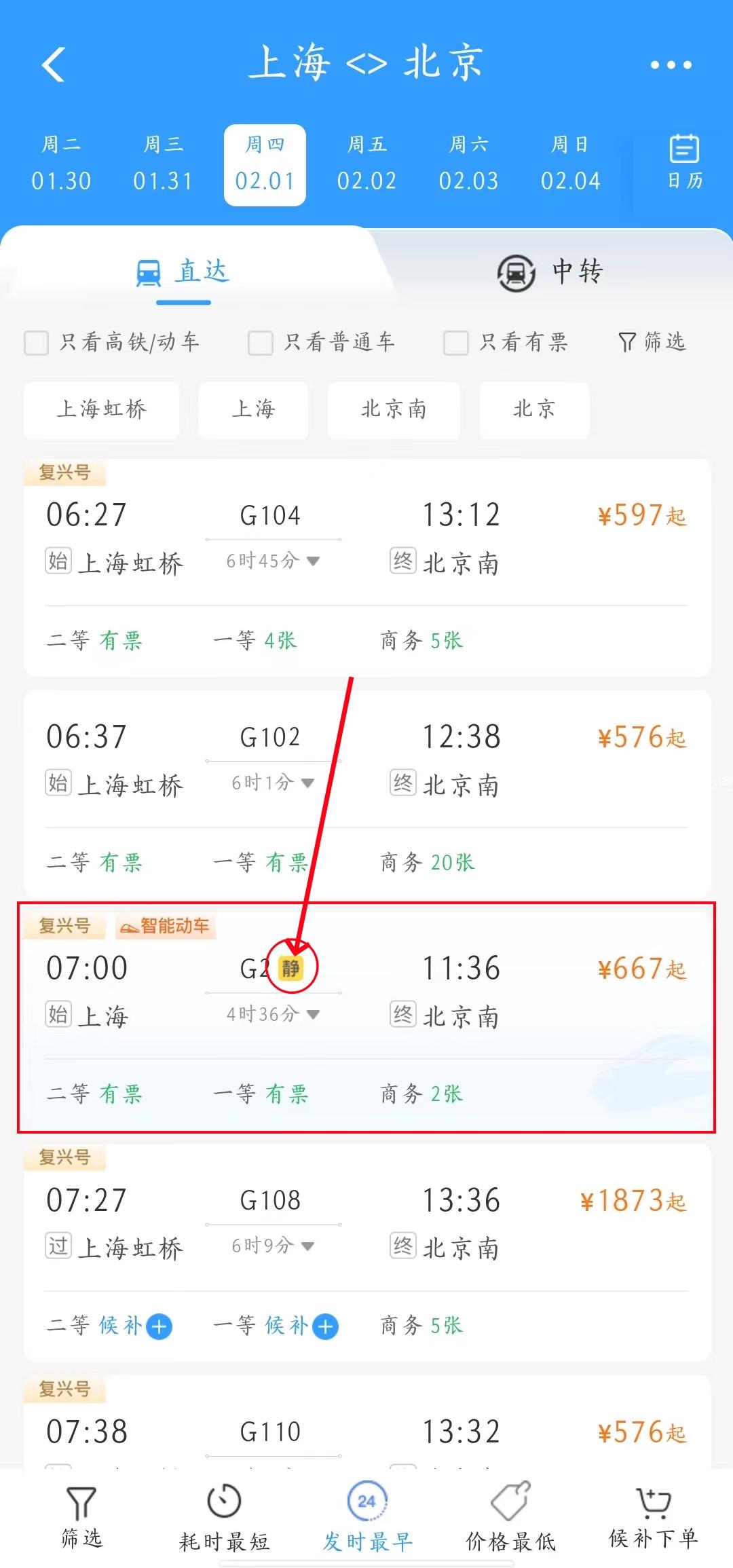The image size is (733, 1568).
Task: Check 只看普通车 filter
Action: 261,343
